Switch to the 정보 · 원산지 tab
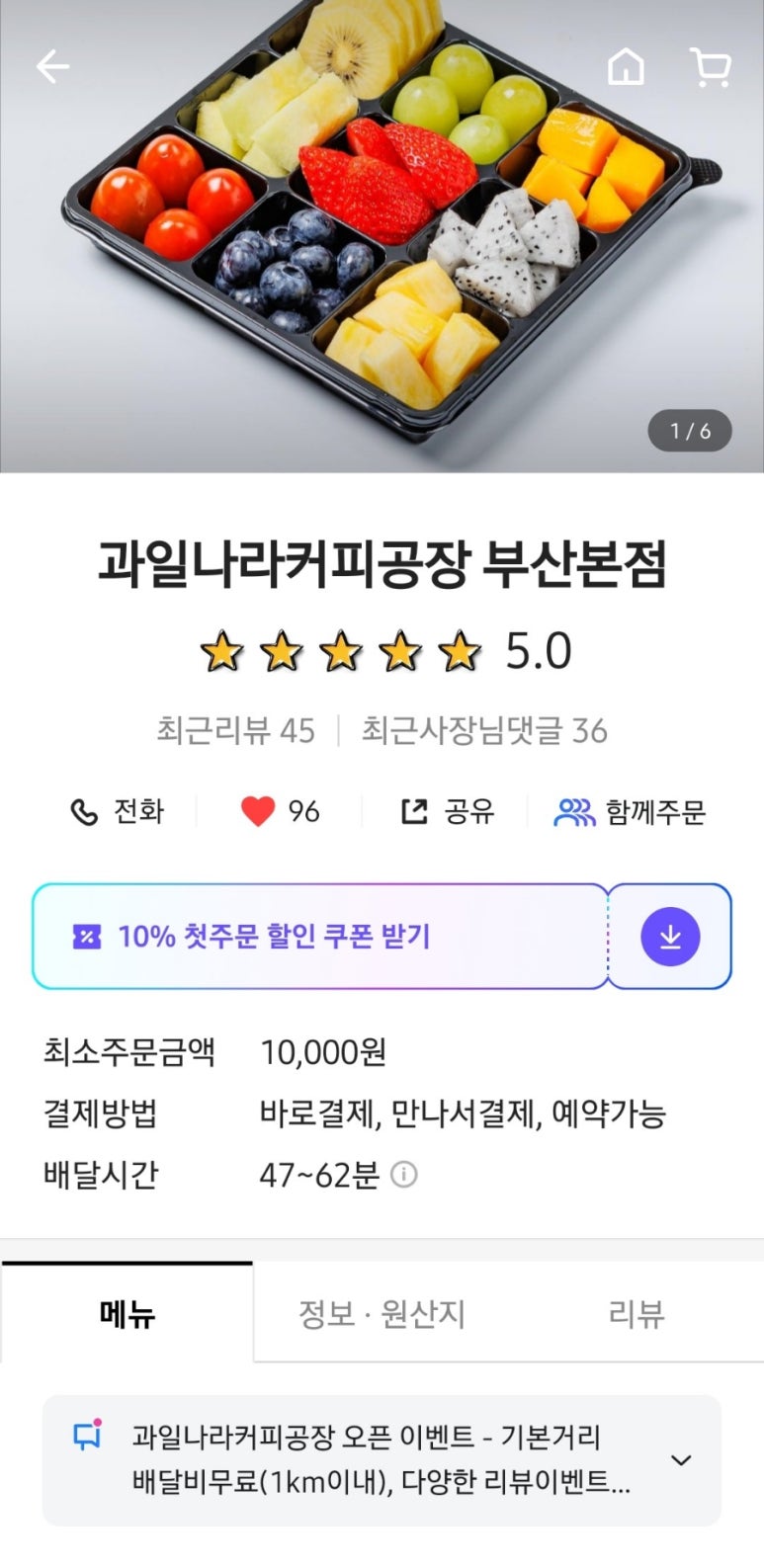Image resolution: width=764 pixels, height=1568 pixels. pyautogui.click(x=382, y=1314)
